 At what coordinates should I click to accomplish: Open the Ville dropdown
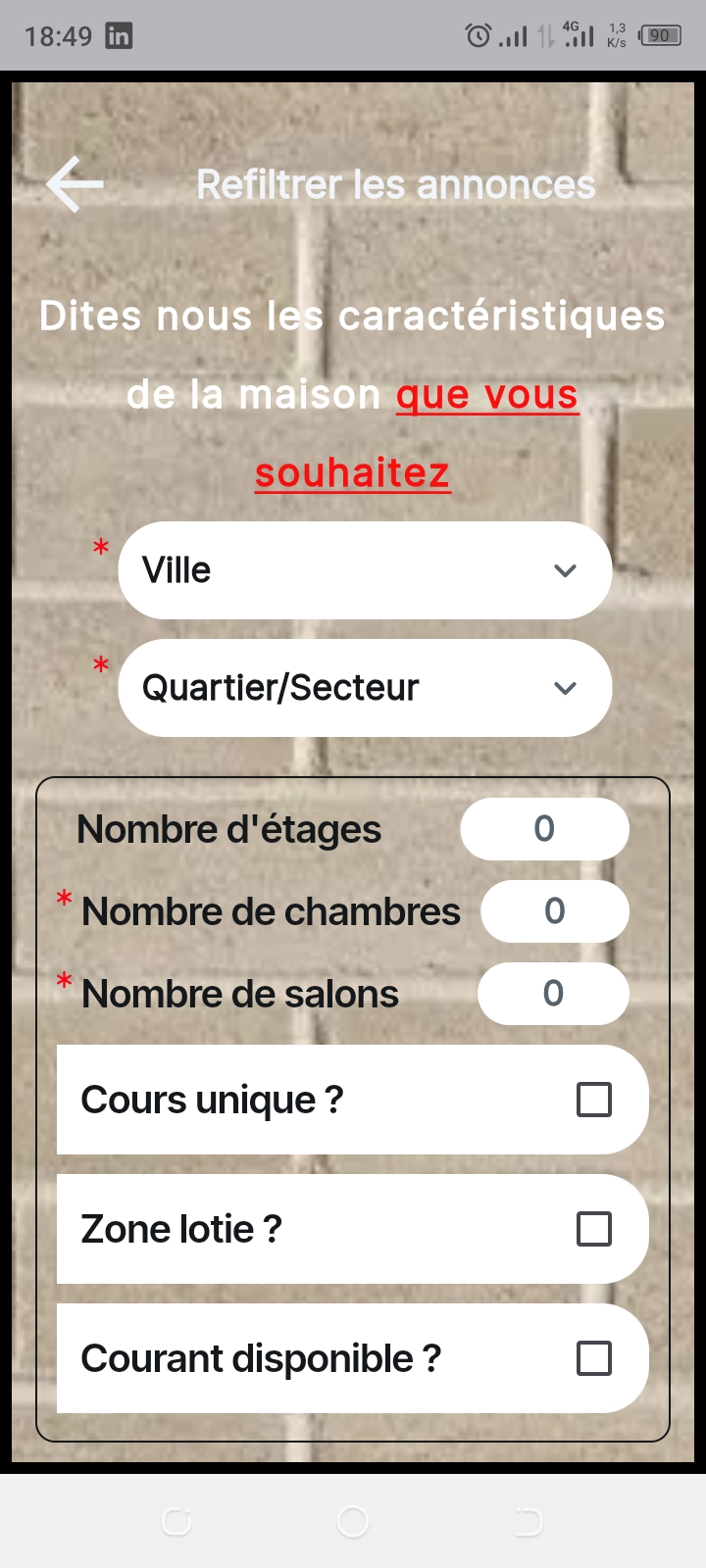[365, 570]
